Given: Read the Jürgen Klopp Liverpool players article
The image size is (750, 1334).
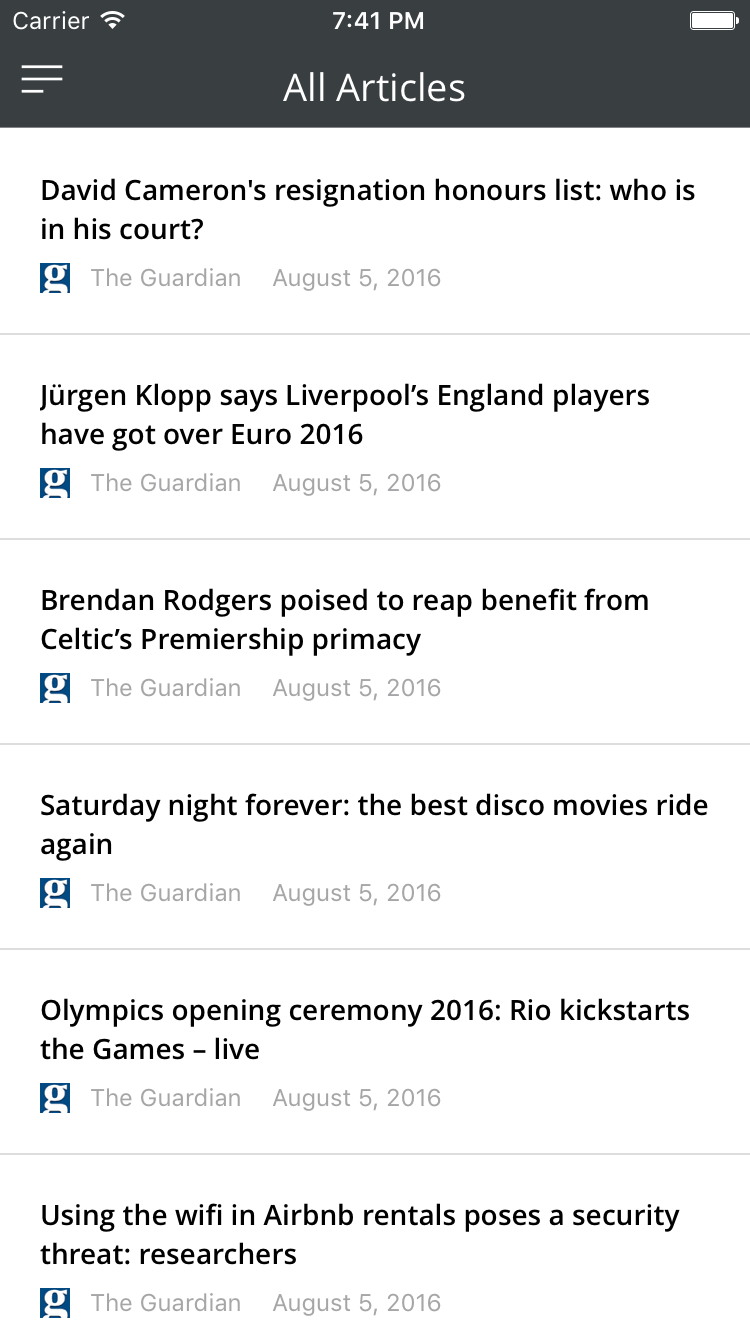Looking at the screenshot, I should click(345, 415).
